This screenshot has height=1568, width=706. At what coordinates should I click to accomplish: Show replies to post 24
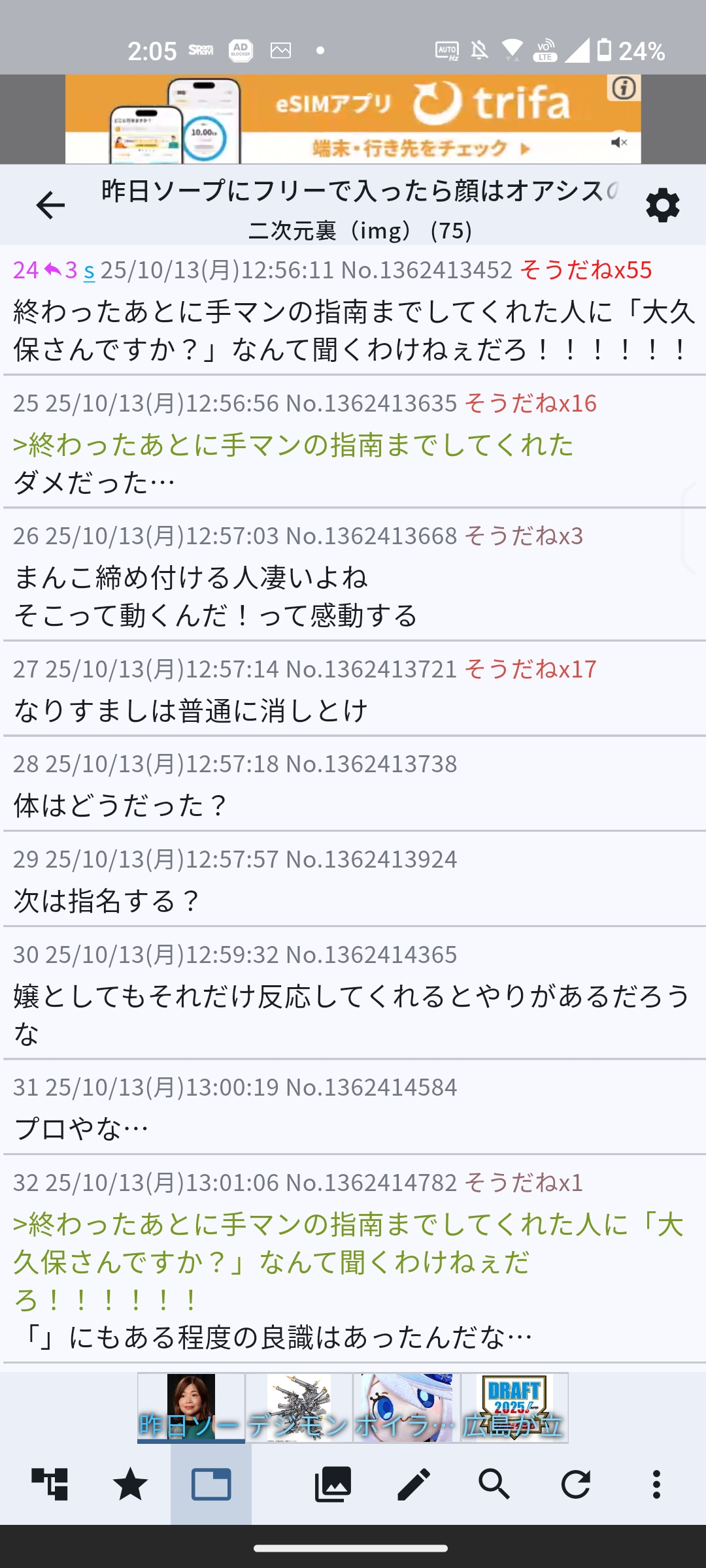tap(61, 270)
